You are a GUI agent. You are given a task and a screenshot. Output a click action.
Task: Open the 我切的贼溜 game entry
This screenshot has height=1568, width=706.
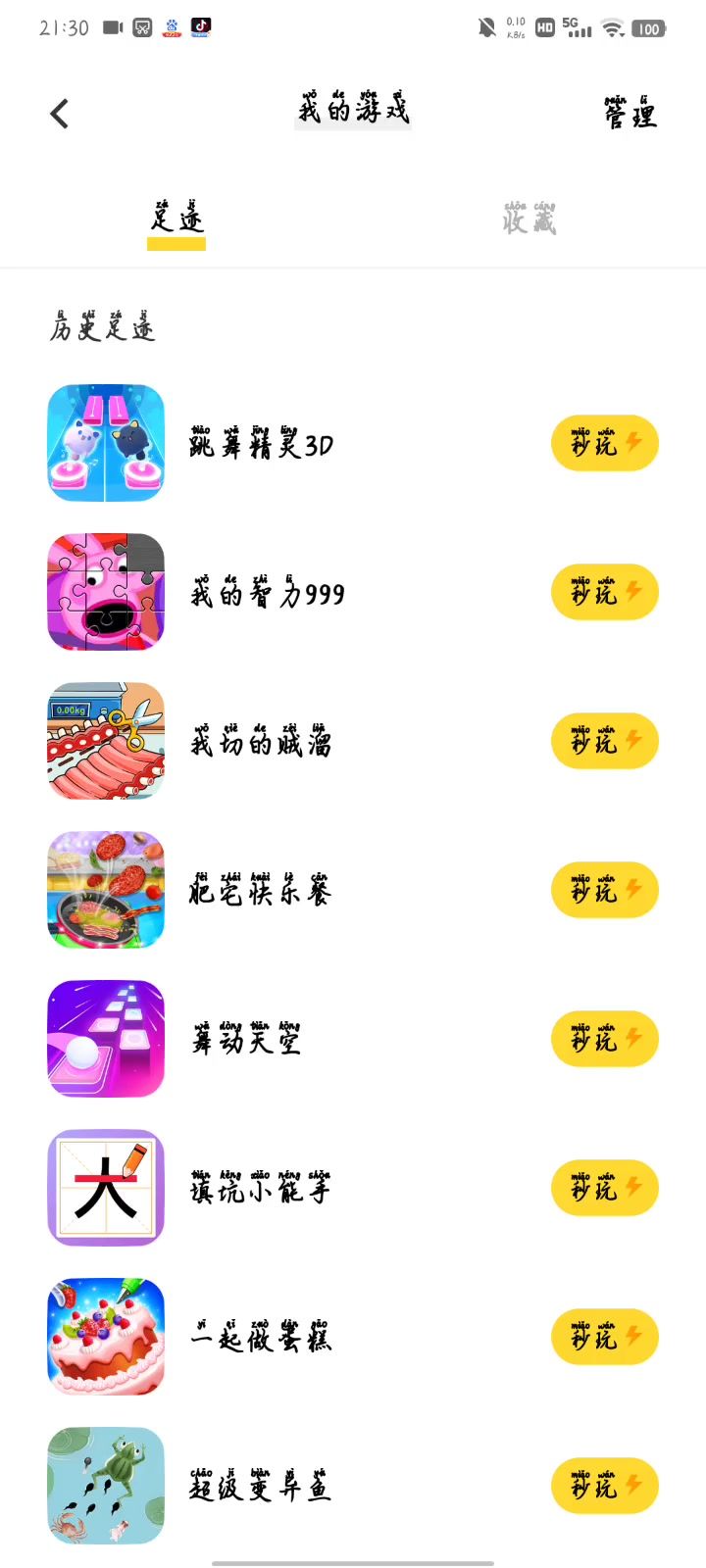pos(260,742)
